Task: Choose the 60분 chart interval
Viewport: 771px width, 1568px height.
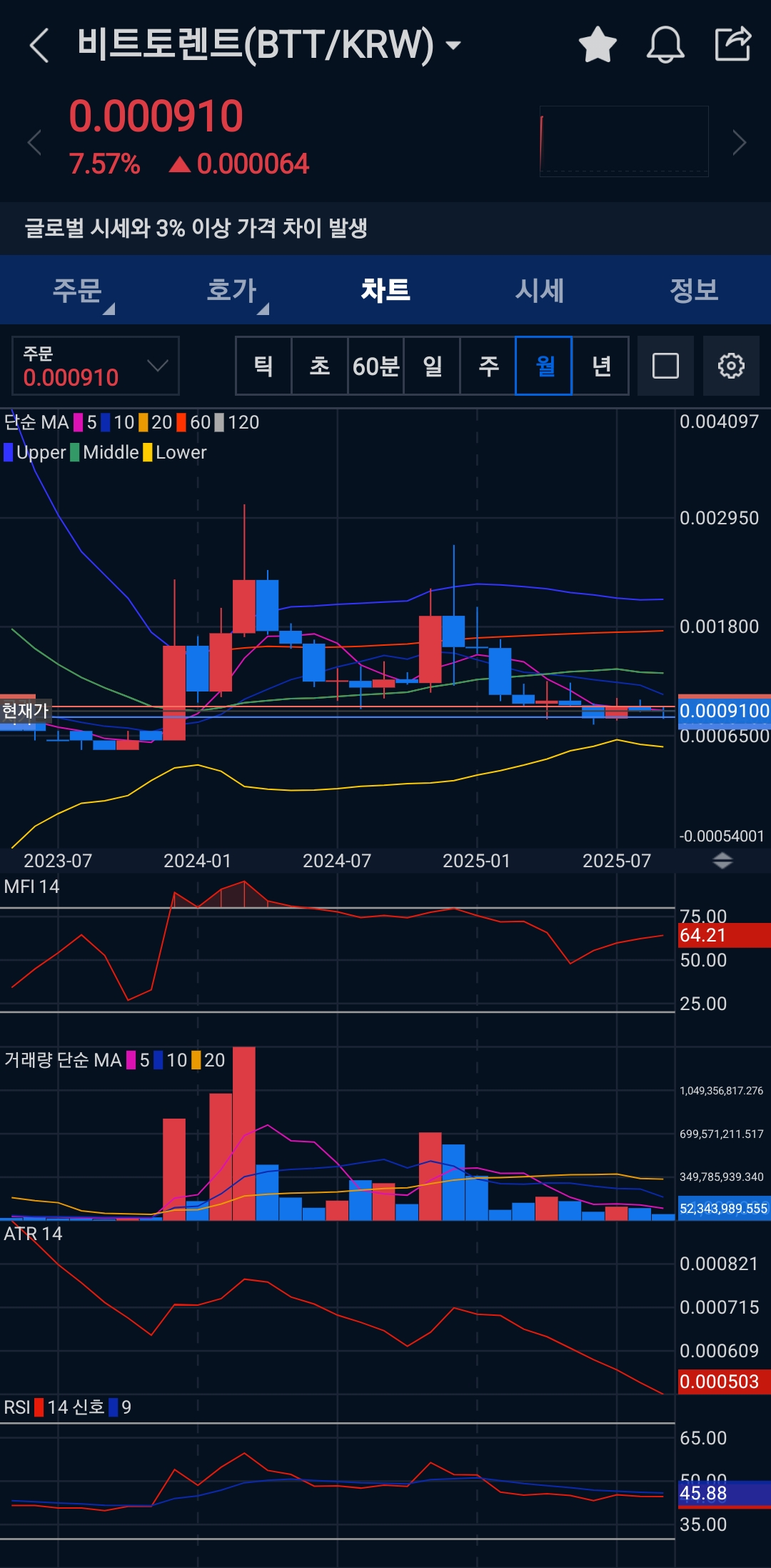Action: point(376,366)
